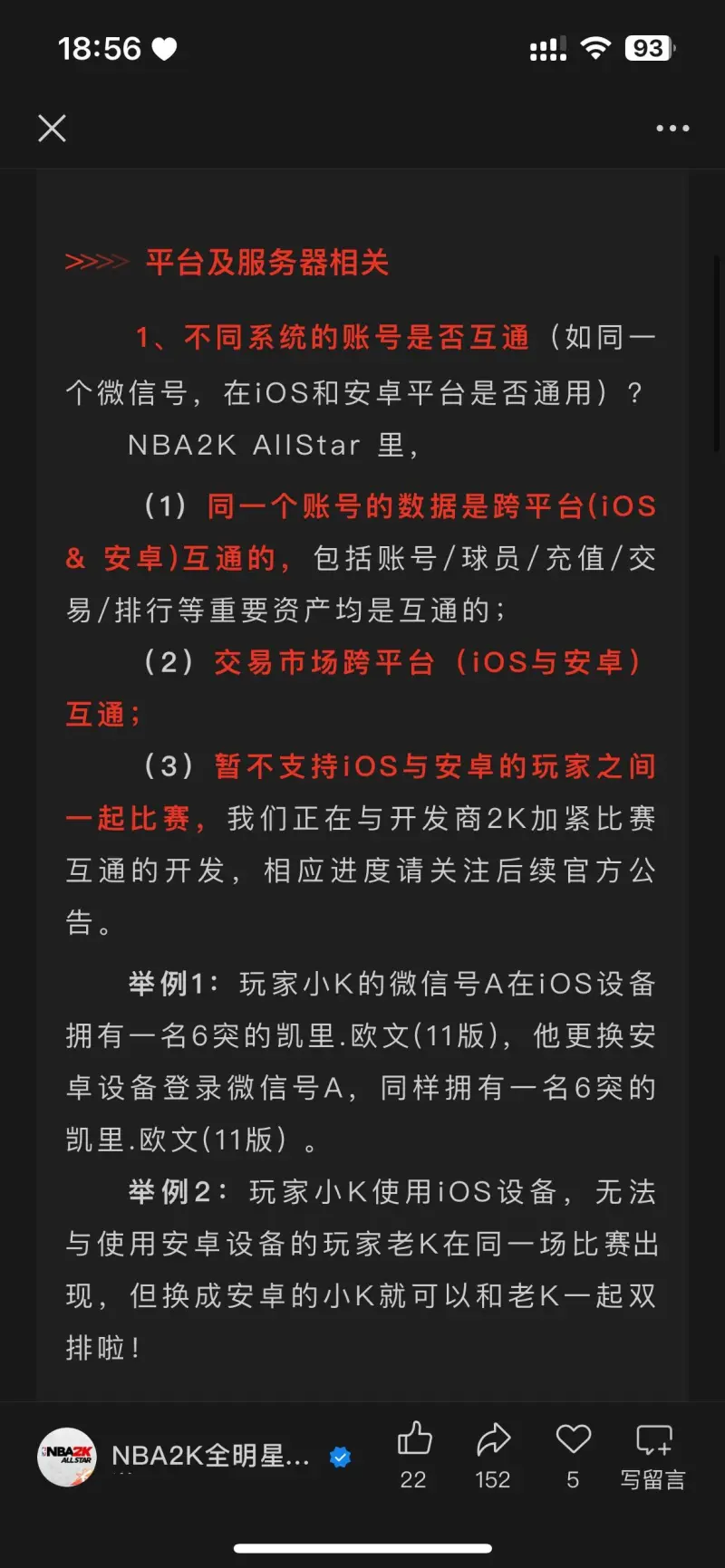Write a comment via 写留言
This screenshot has height=1568, width=725.
[x=652, y=1455]
